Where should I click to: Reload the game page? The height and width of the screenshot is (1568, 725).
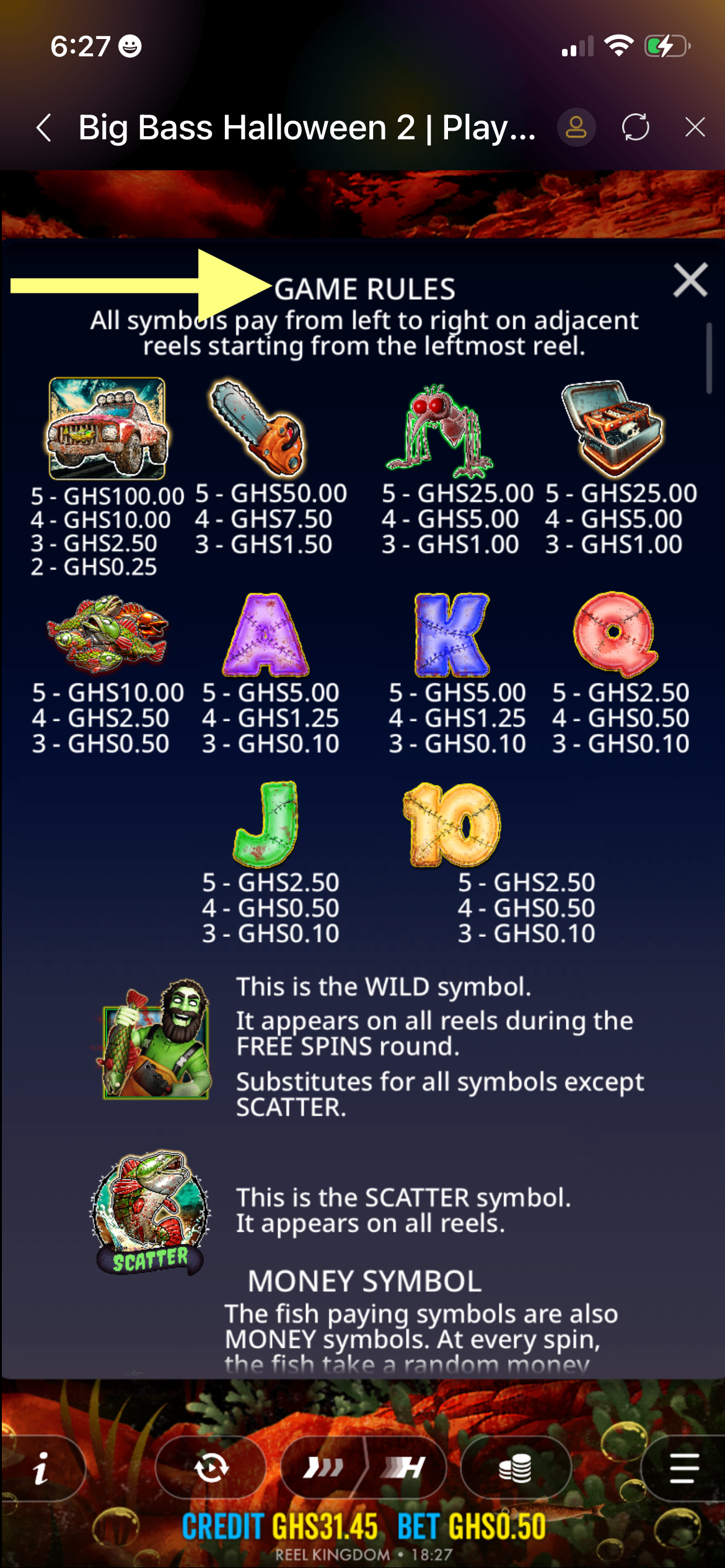tap(635, 128)
